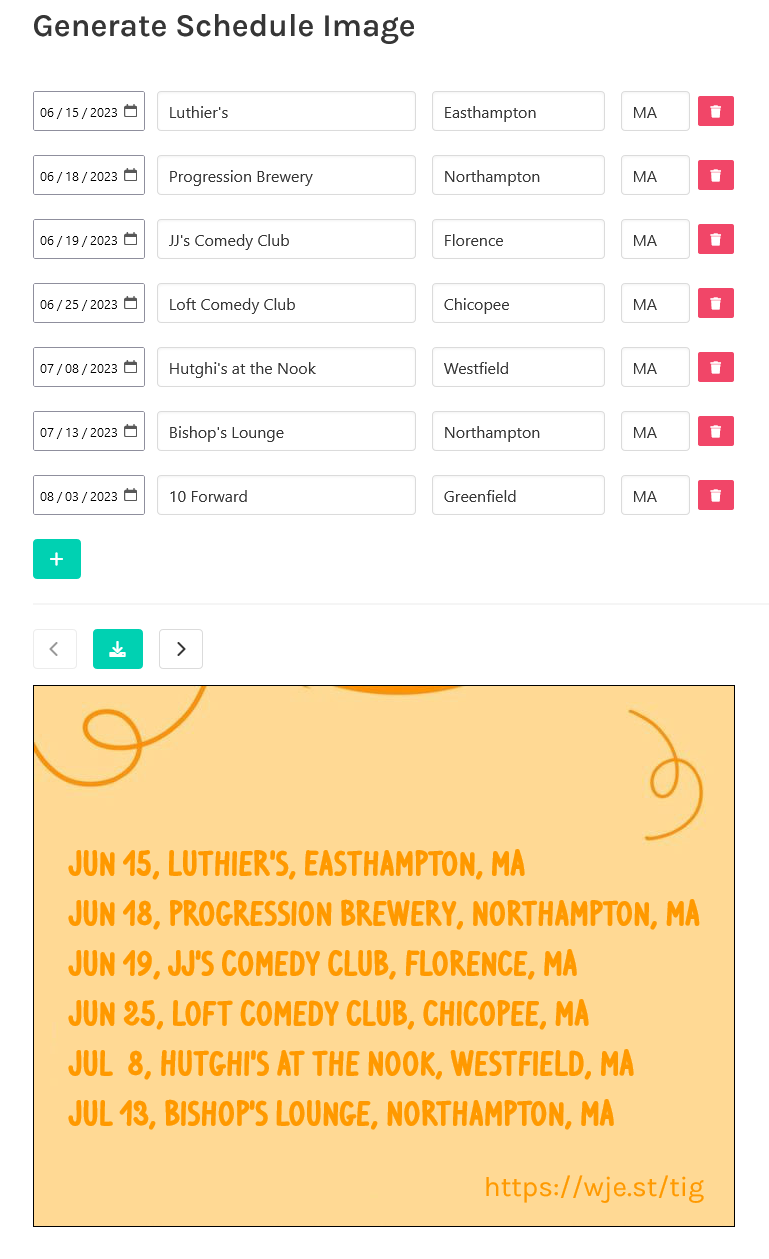The image size is (769, 1259).
Task: Change the Chicopee city field
Action: pyautogui.click(x=518, y=303)
